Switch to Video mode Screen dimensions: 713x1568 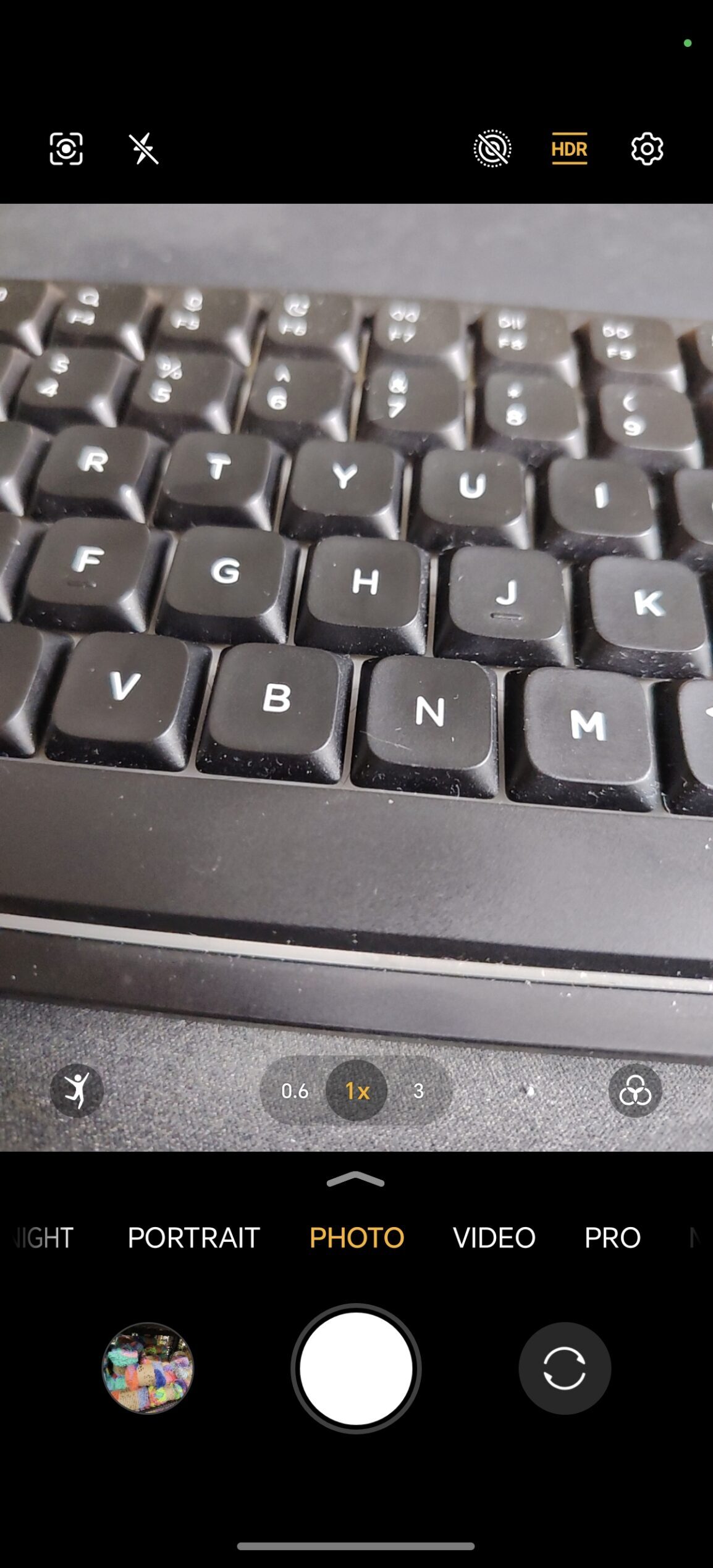pyautogui.click(x=494, y=1237)
